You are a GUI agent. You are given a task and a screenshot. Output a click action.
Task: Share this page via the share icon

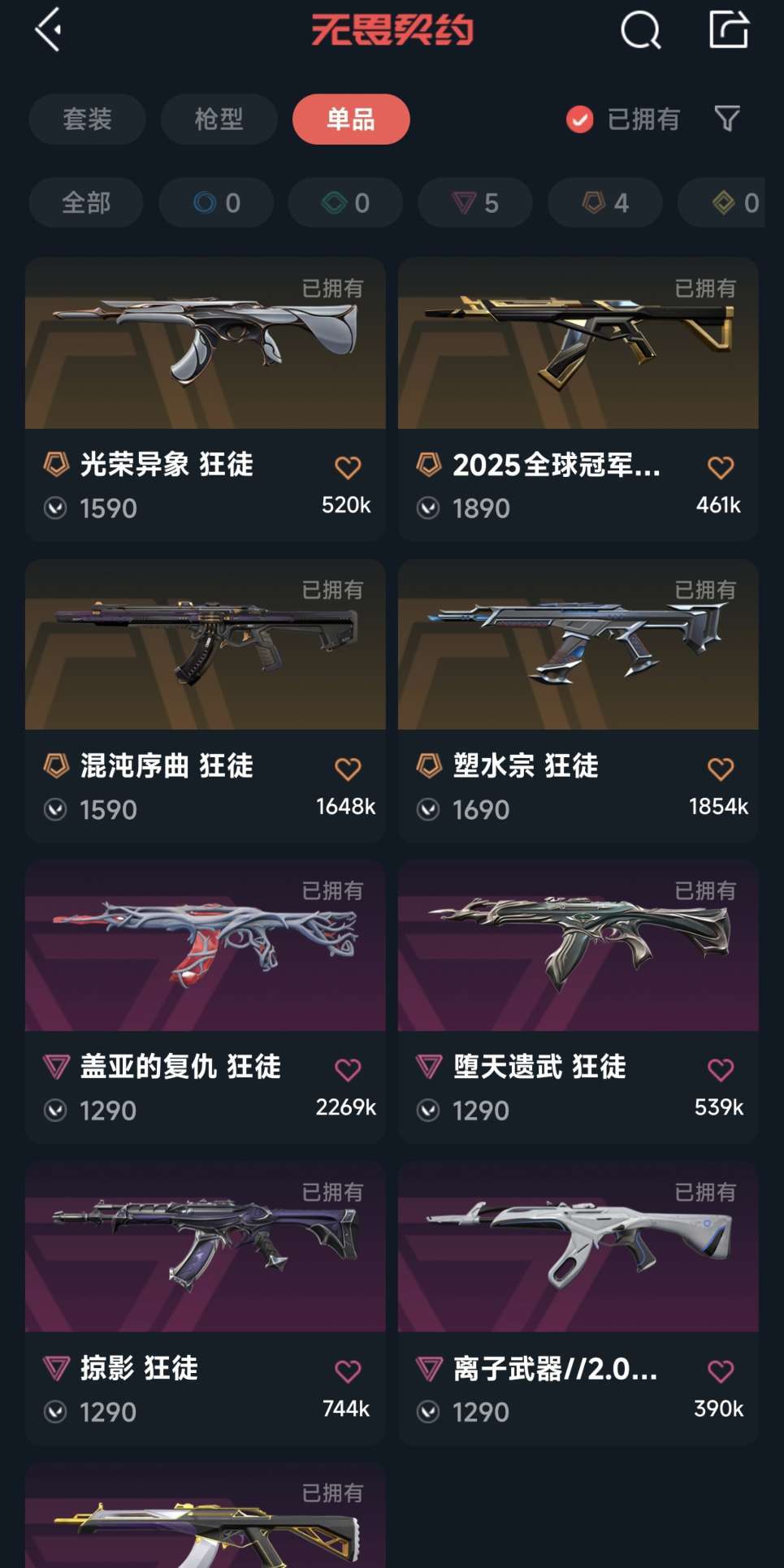(729, 30)
